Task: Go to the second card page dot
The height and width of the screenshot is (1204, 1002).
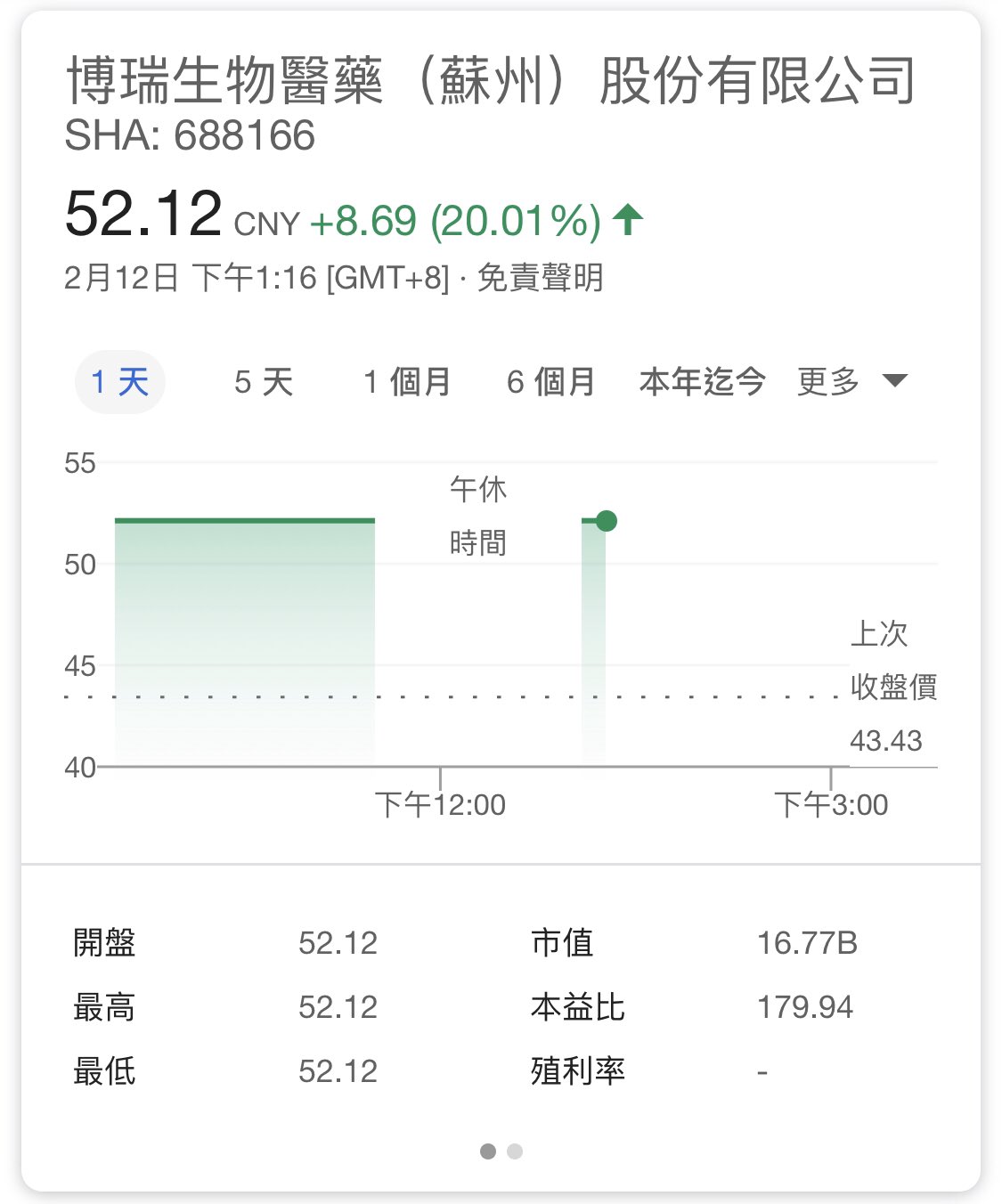Action: pos(515,1151)
